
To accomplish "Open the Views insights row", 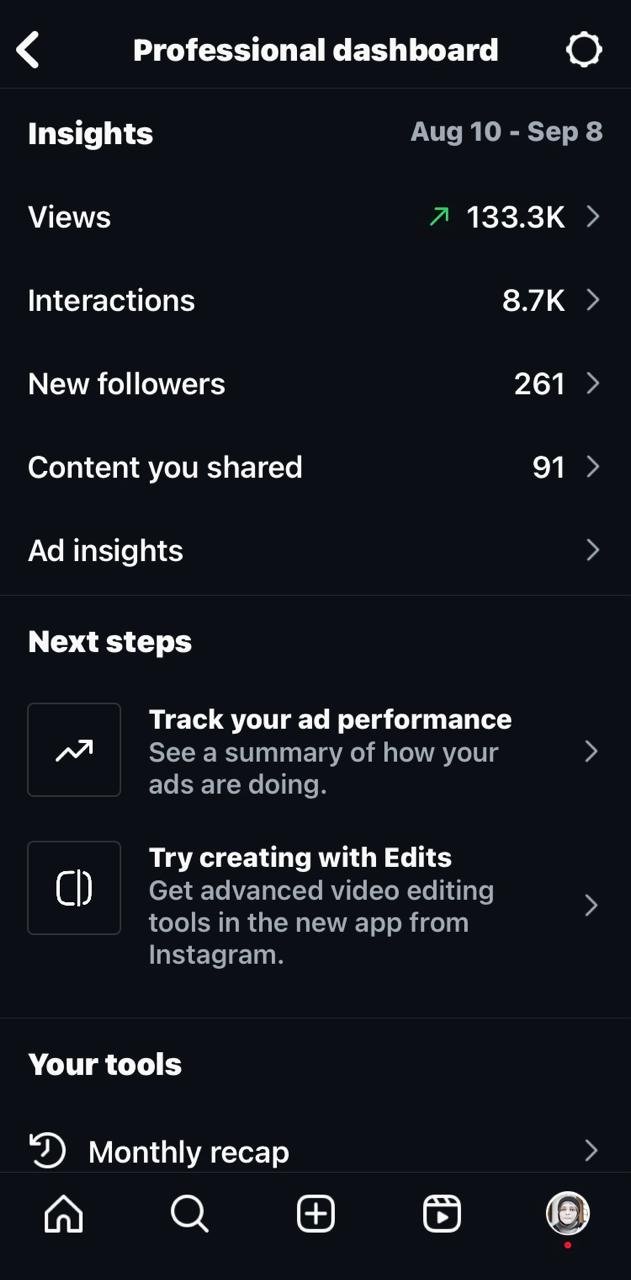I will pos(315,217).
